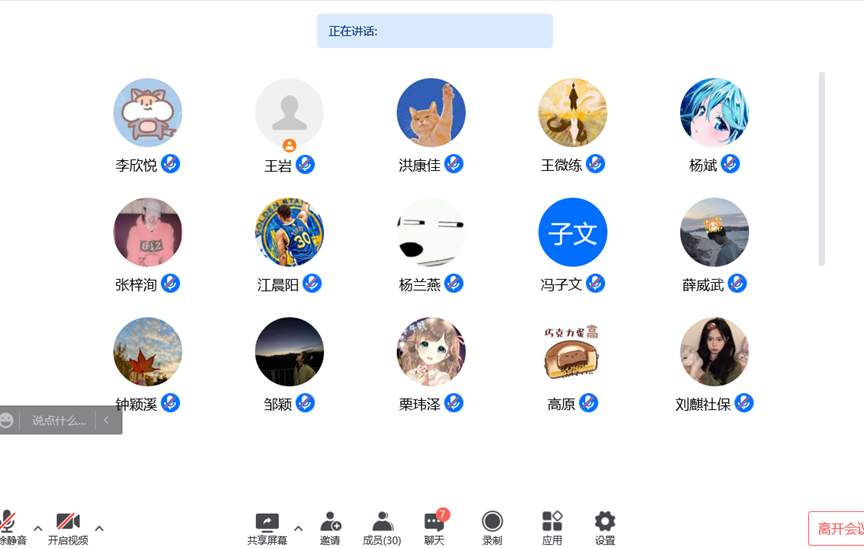
Task: Turn on video (开启视频)
Action: pyautogui.click(x=67, y=526)
